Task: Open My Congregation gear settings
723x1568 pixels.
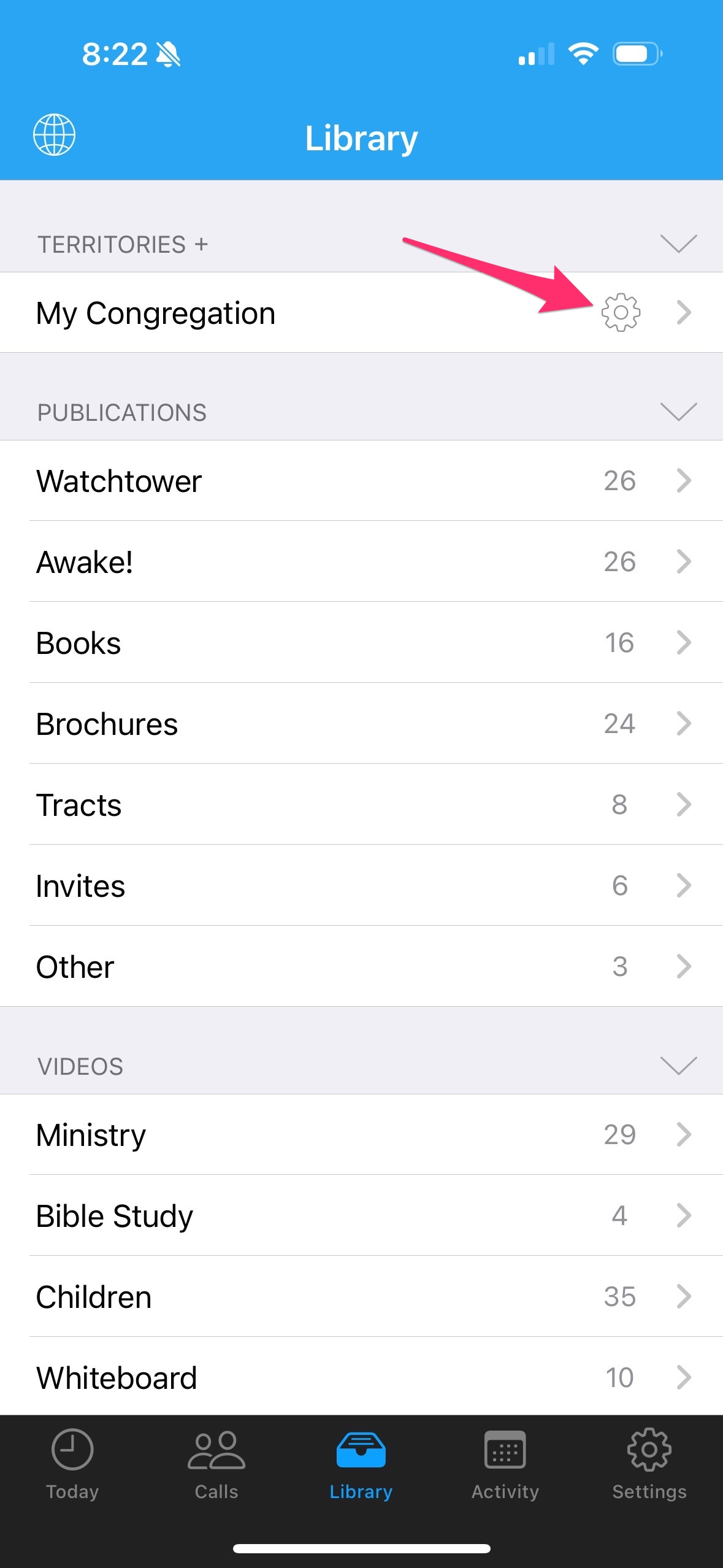Action: tap(621, 312)
